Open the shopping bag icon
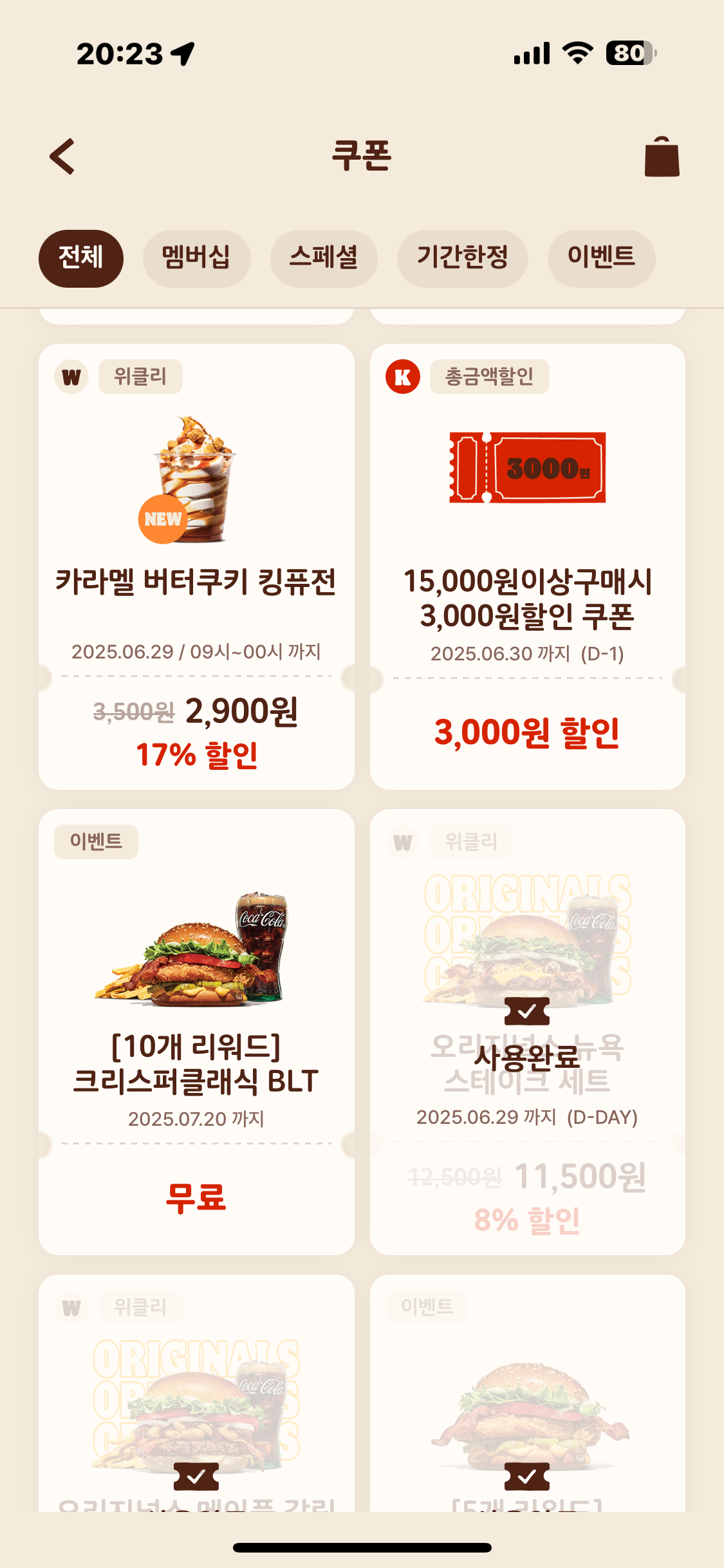 coord(662,156)
